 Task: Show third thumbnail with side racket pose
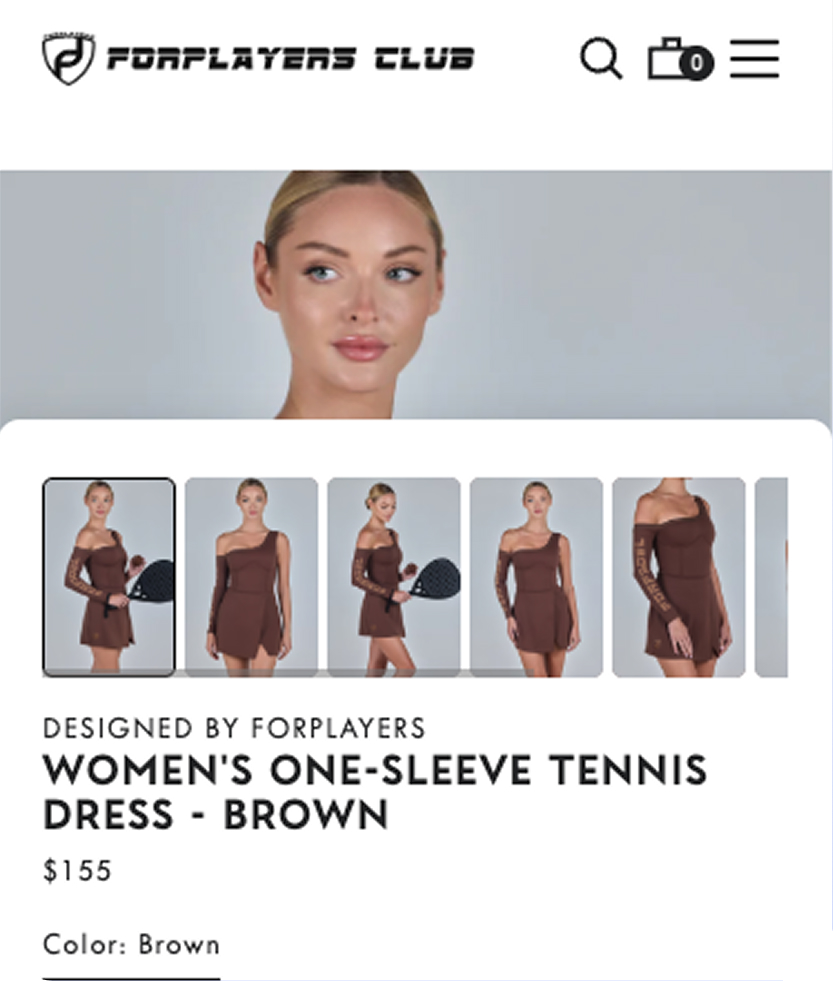394,577
